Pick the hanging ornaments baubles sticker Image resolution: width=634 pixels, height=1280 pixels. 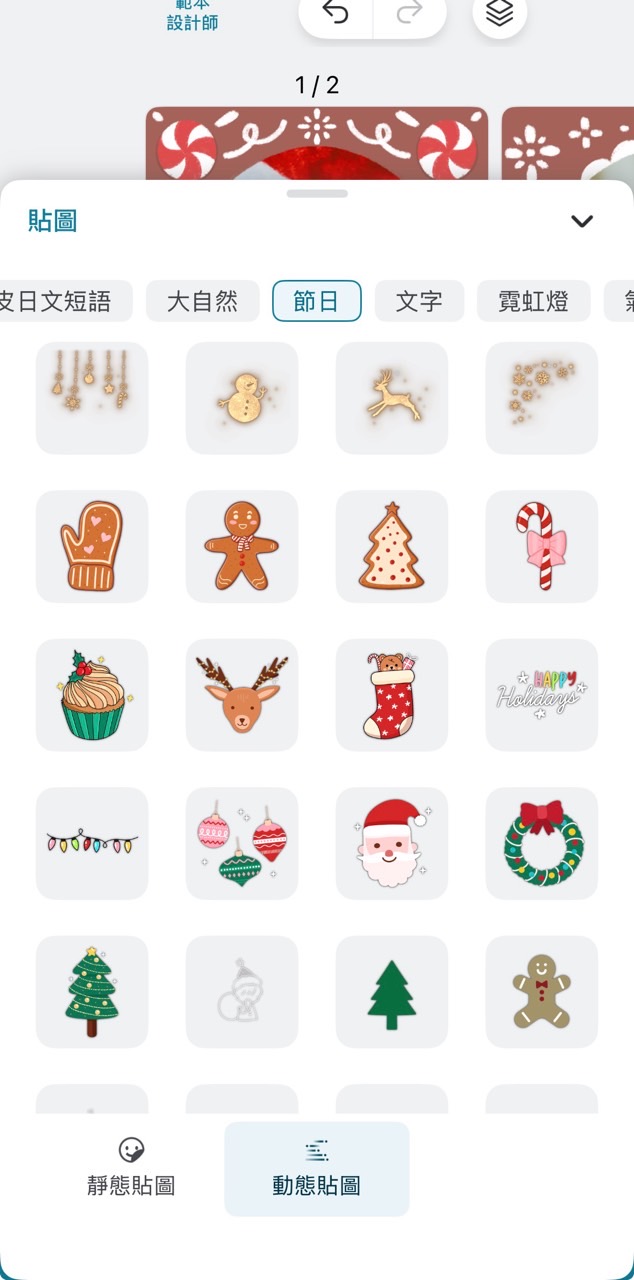[242, 843]
